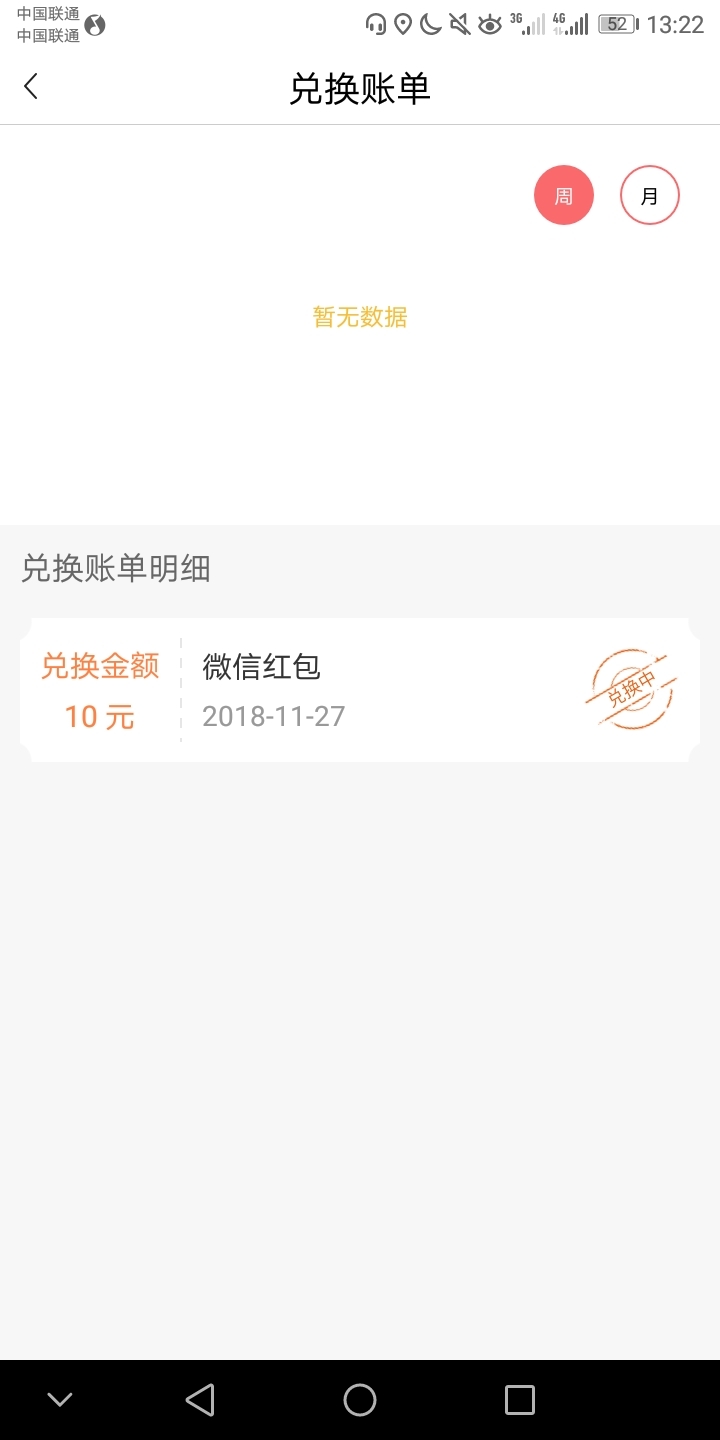Tap the system home button
Image resolution: width=720 pixels, height=1440 pixels.
click(x=360, y=1400)
